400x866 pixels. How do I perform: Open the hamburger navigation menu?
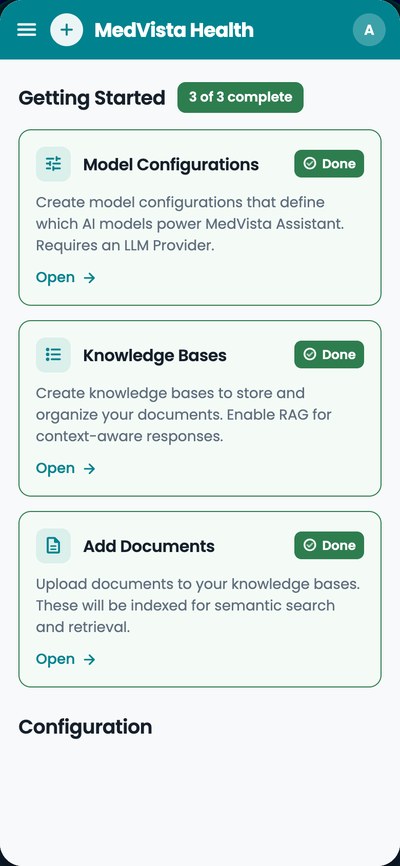click(x=27, y=30)
